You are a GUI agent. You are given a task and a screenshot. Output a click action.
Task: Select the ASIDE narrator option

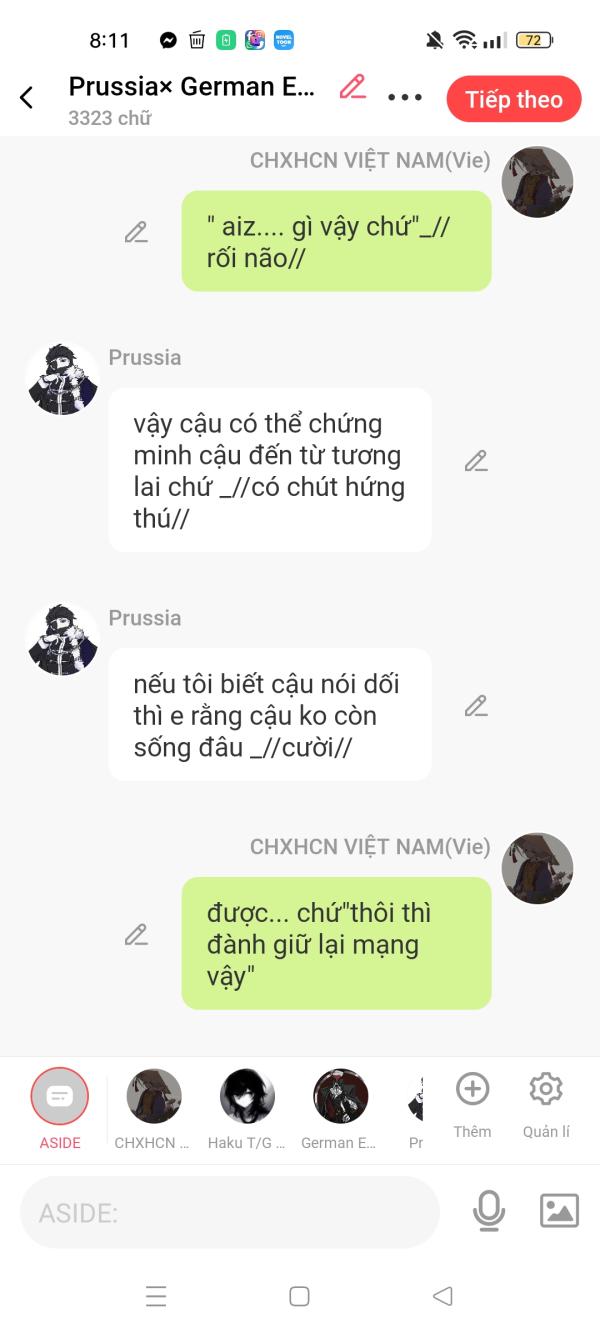[x=60, y=1097]
